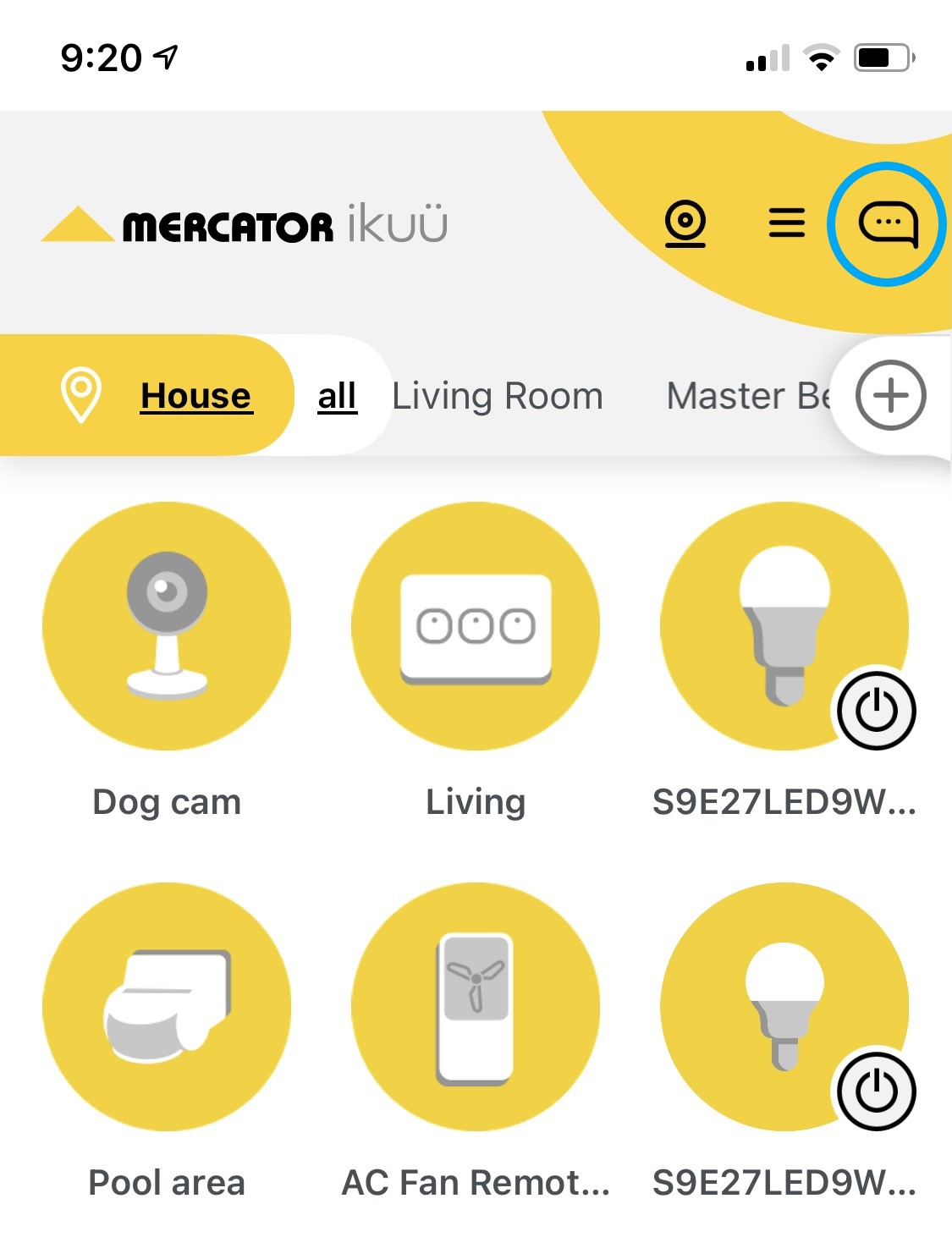Add a new device with plus button

[890, 396]
